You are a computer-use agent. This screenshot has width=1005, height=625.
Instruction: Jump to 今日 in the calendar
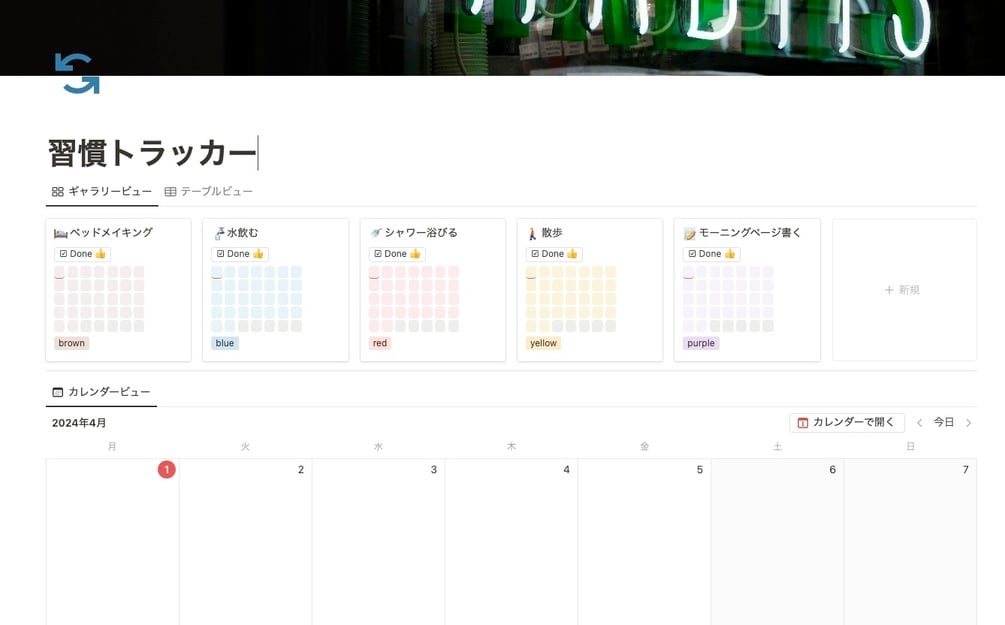point(944,422)
